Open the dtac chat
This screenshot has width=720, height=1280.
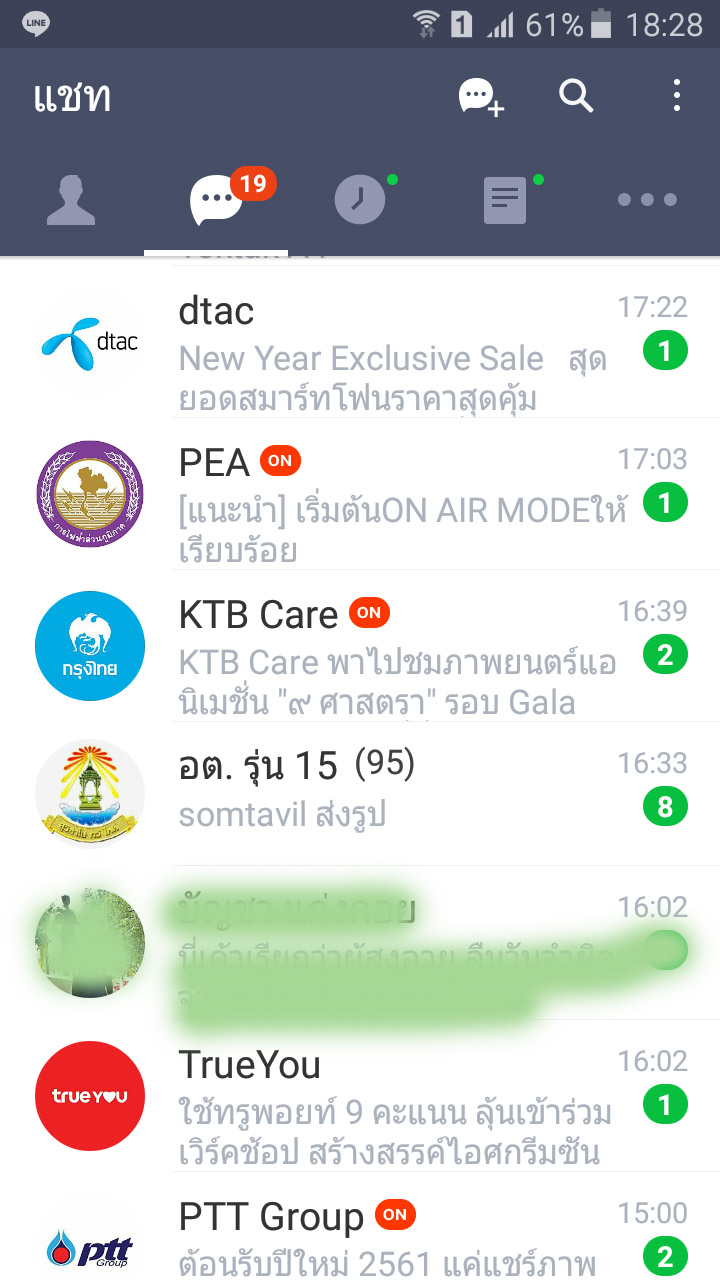pos(400,342)
